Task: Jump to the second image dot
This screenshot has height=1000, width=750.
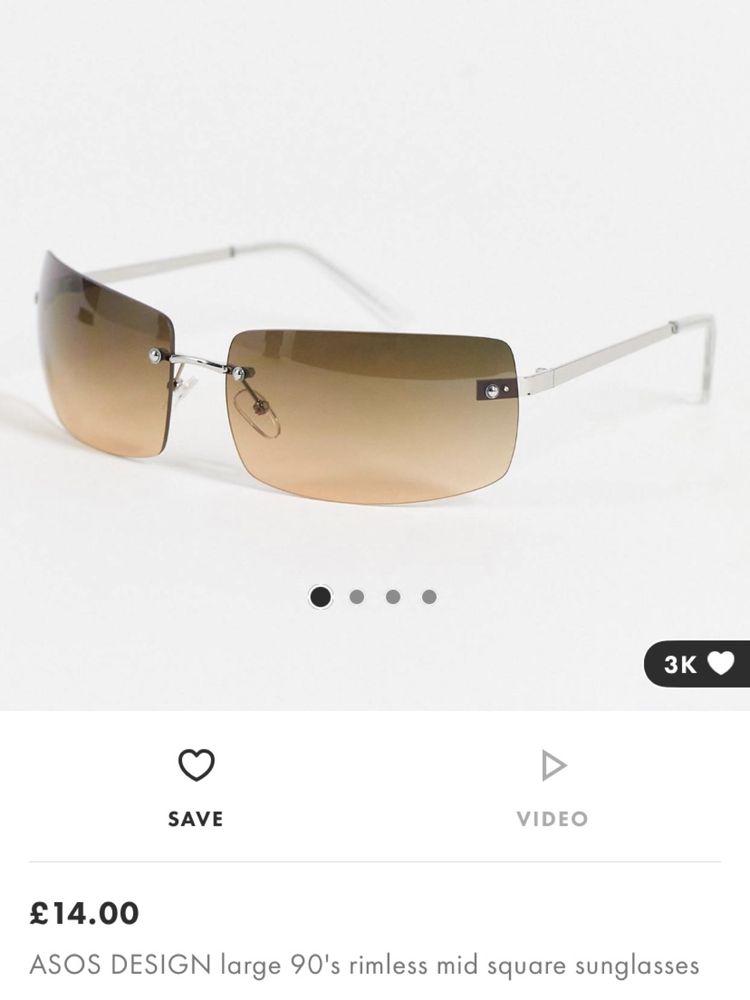Action: [x=357, y=597]
